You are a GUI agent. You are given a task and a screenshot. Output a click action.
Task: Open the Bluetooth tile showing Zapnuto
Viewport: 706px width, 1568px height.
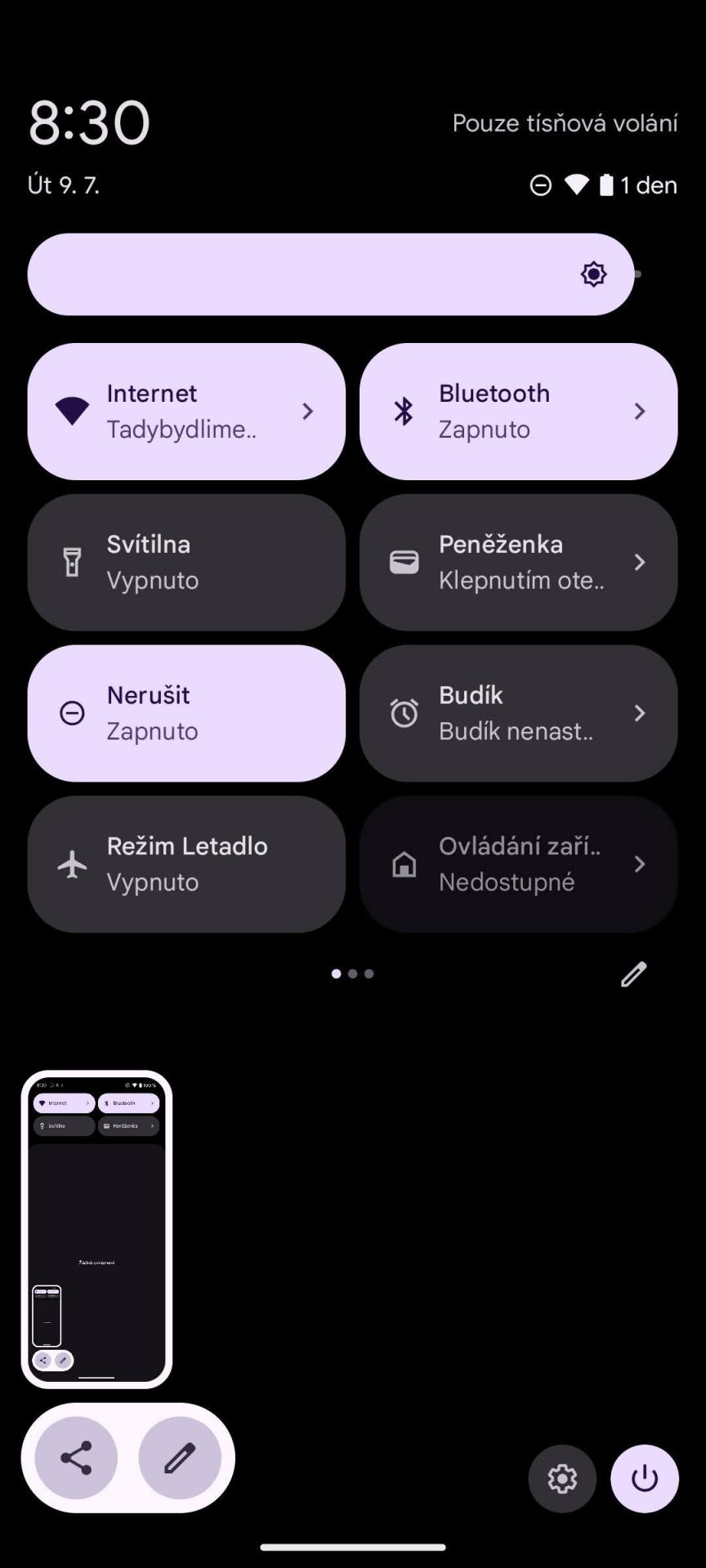click(x=518, y=411)
